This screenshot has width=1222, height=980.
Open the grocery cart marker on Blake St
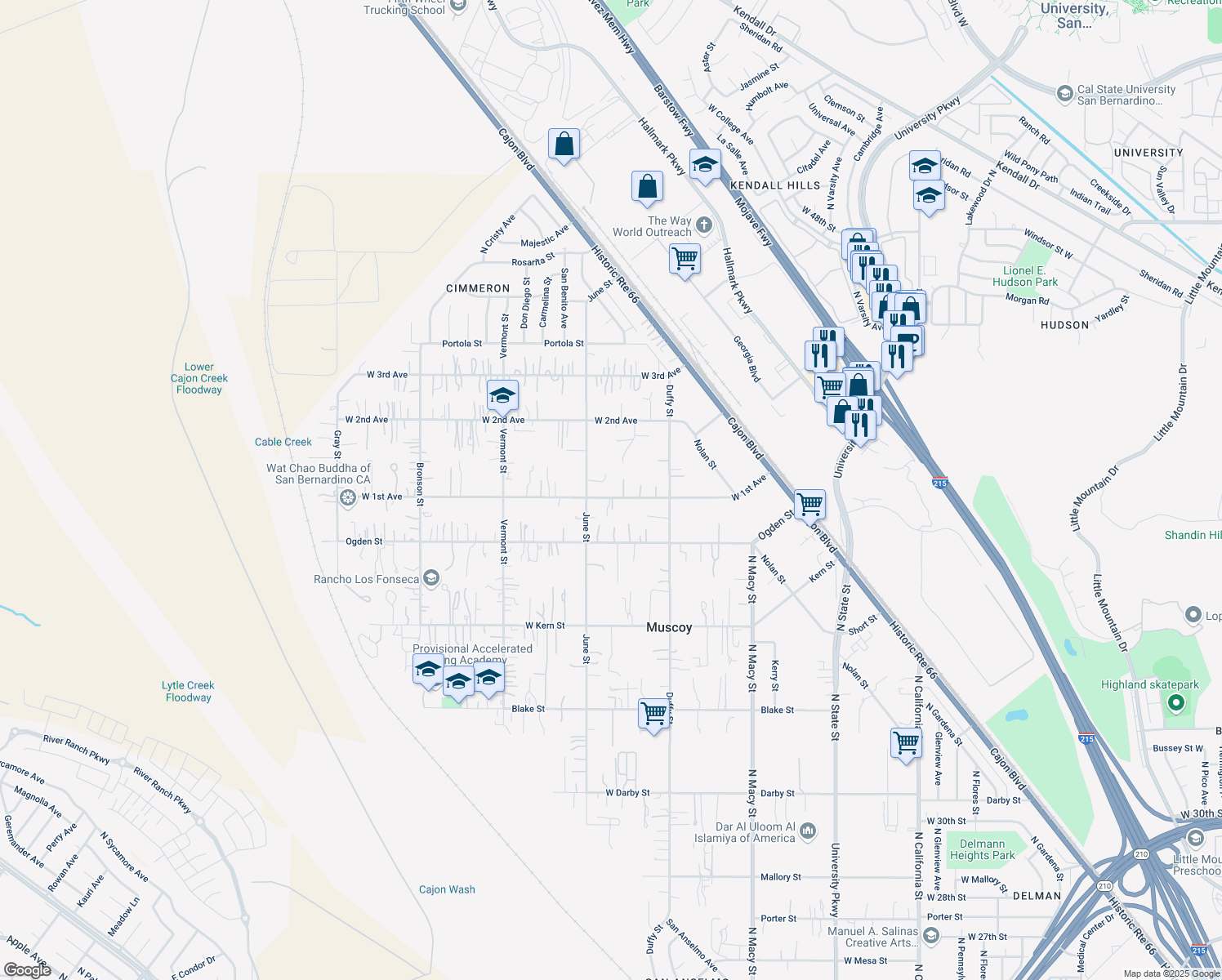click(x=654, y=714)
